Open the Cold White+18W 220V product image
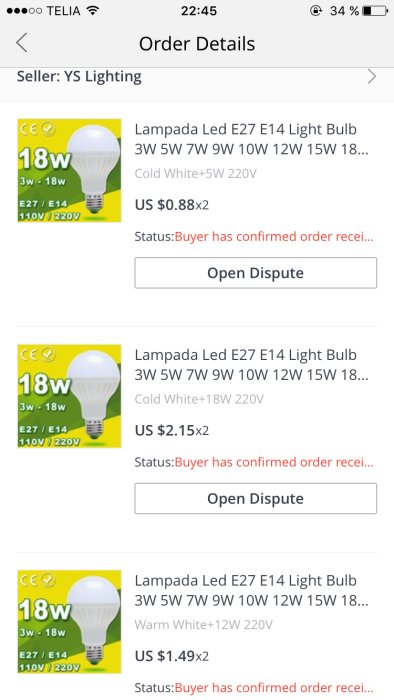Screen dimensions: 394x700 pyautogui.click(x=69, y=396)
